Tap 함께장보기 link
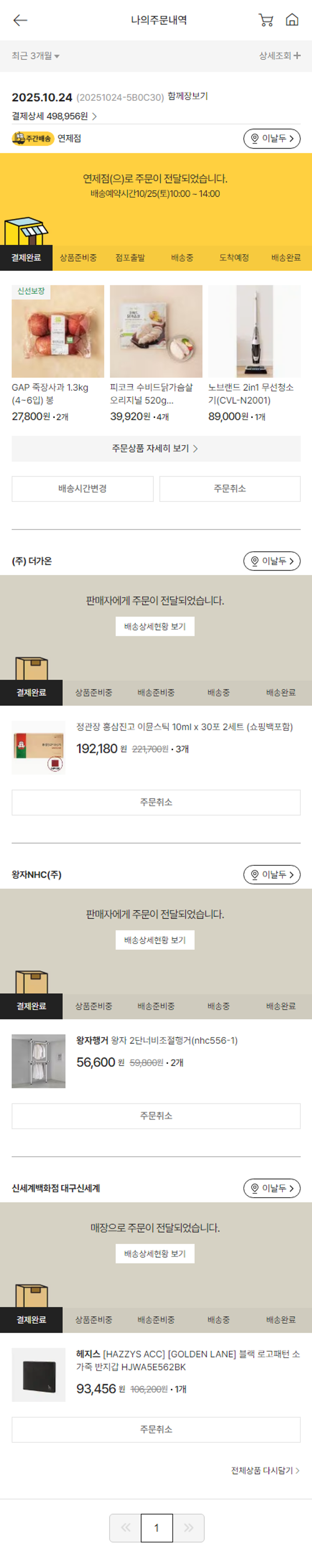Image resolution: width=312 pixels, height=1568 pixels. (x=187, y=96)
